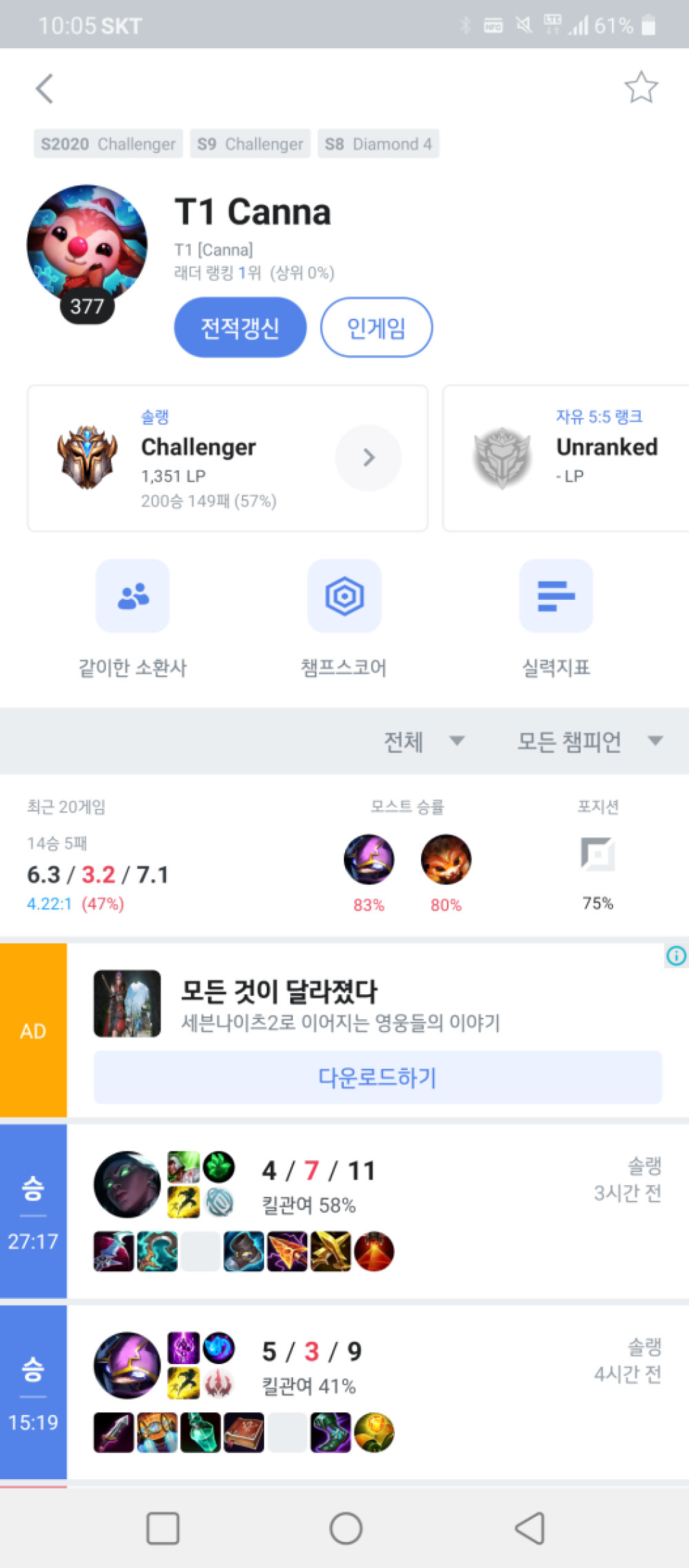
Task: Open the 5/3/9 match from 4시간 전
Action: pyautogui.click(x=344, y=1392)
